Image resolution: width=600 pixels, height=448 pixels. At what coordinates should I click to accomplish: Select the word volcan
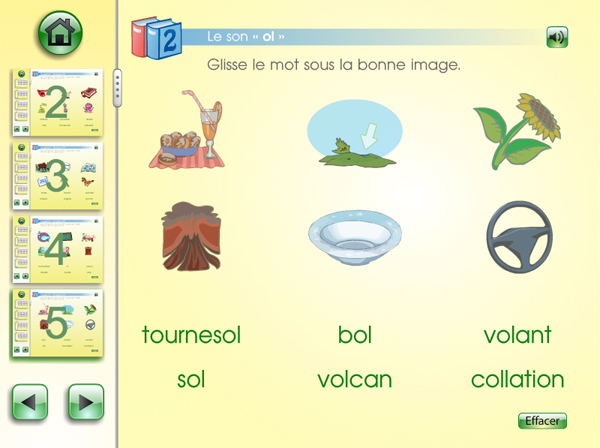click(355, 380)
